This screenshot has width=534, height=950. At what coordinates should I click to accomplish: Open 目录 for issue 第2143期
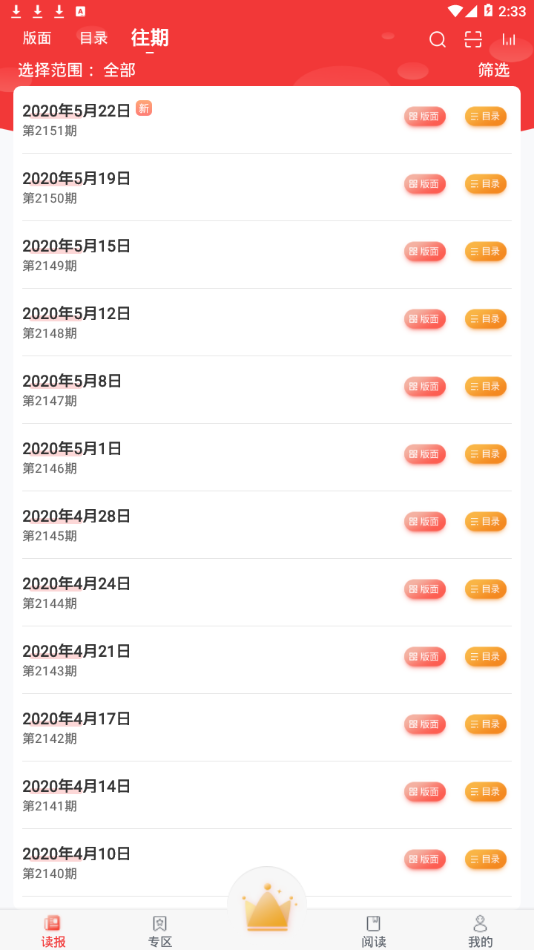(486, 657)
